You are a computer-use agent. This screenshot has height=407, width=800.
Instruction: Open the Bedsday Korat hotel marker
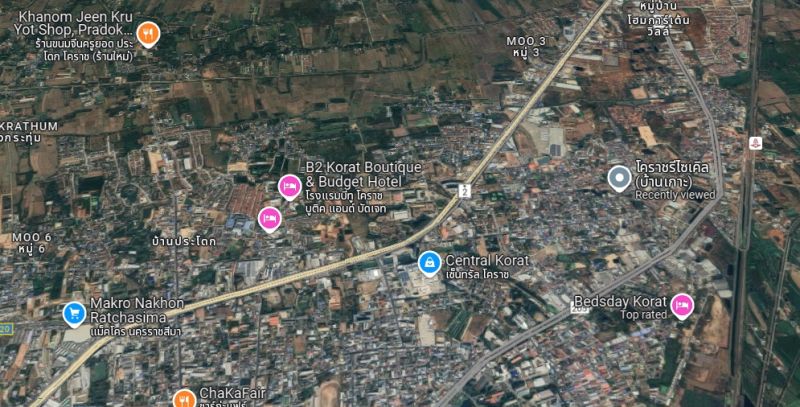pyautogui.click(x=682, y=304)
